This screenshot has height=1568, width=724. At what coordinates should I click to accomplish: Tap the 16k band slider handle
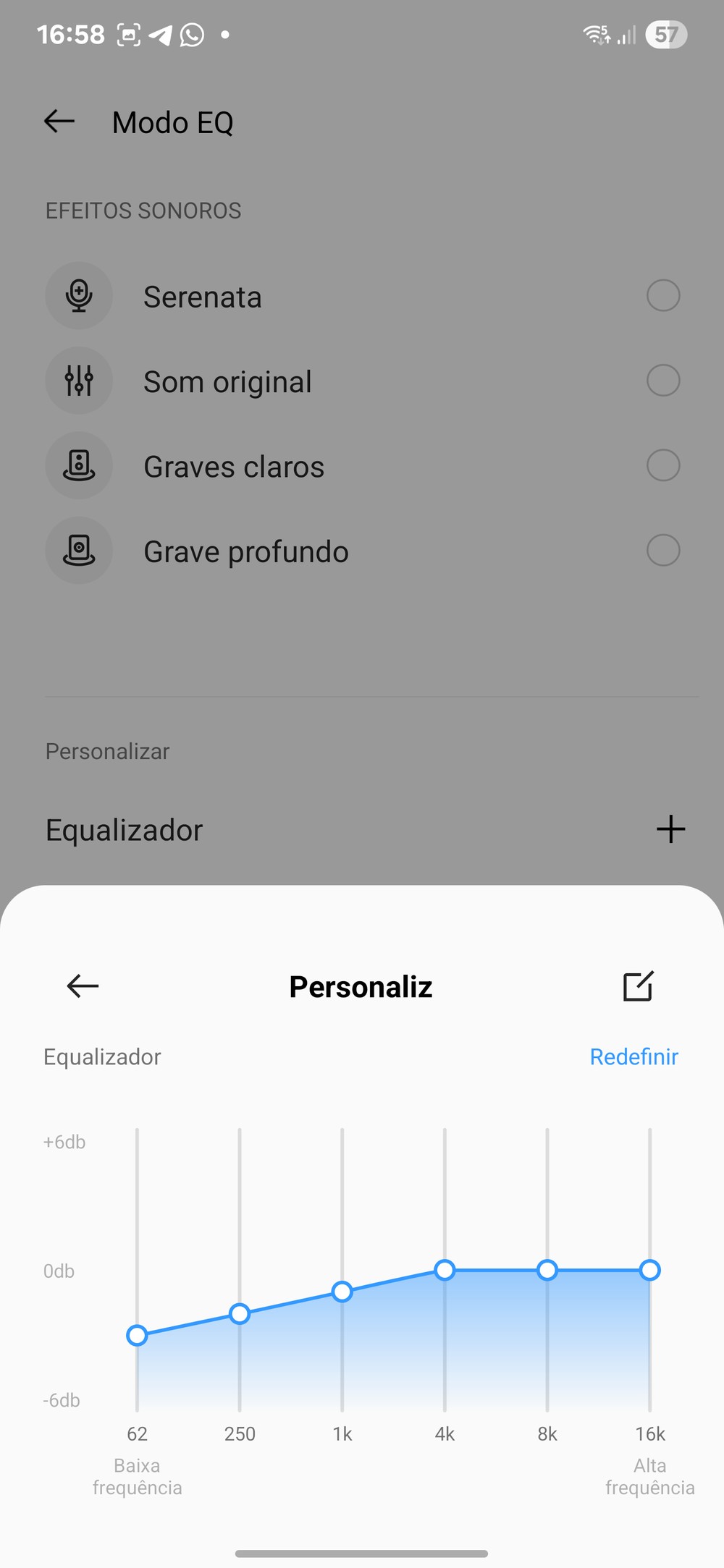click(650, 1270)
